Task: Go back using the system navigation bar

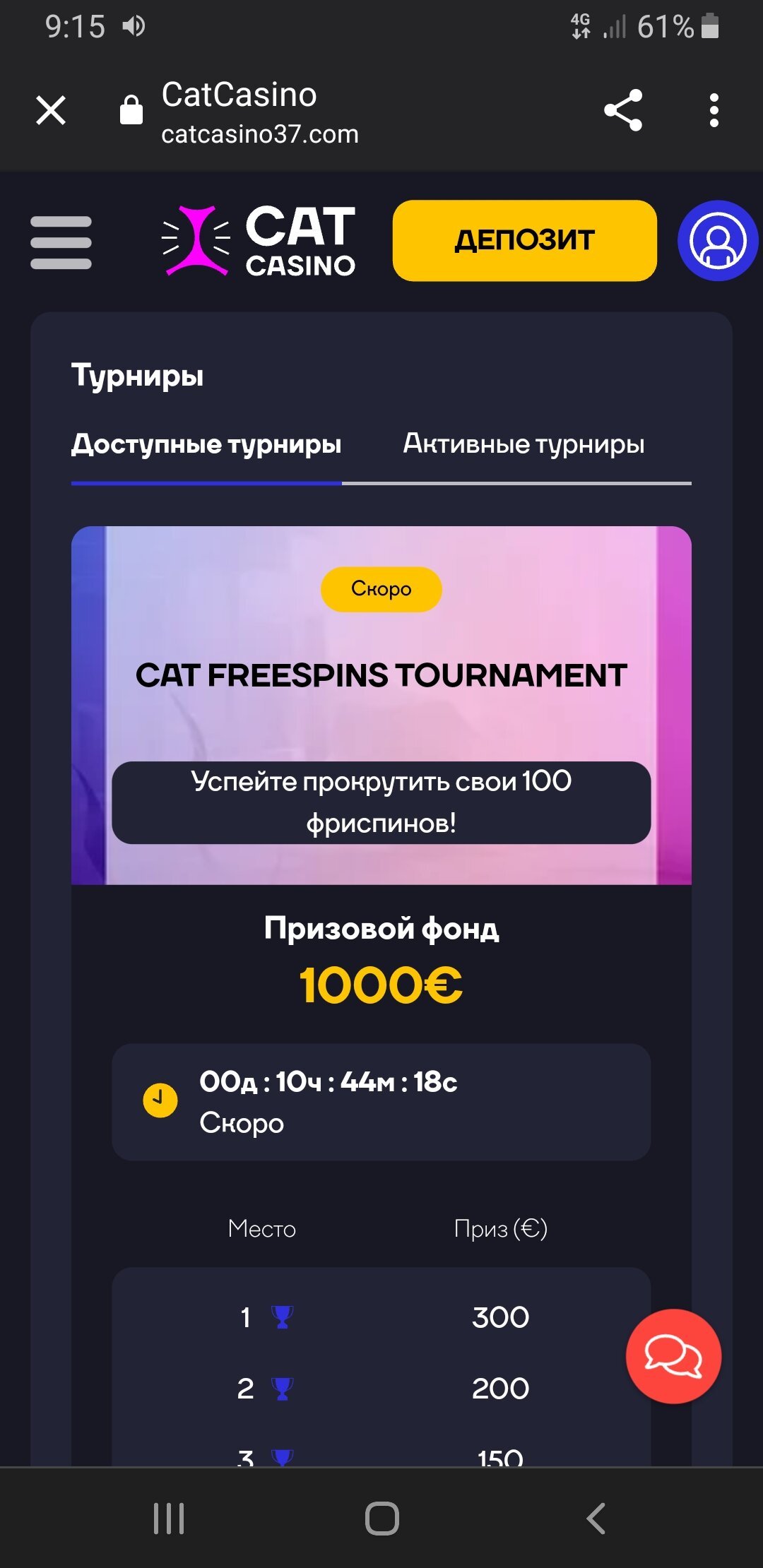Action: (596, 1518)
